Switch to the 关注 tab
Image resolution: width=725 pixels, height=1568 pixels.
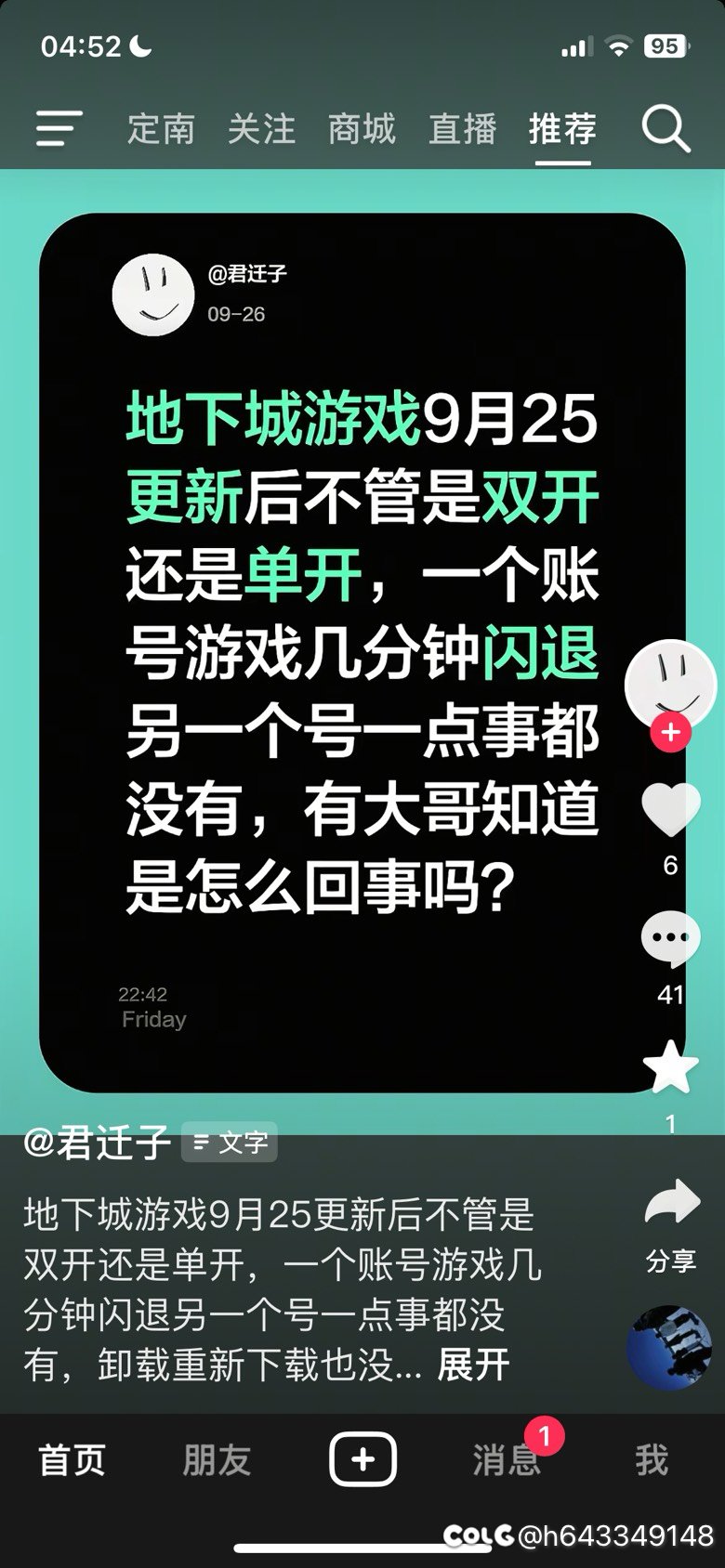pos(261,129)
